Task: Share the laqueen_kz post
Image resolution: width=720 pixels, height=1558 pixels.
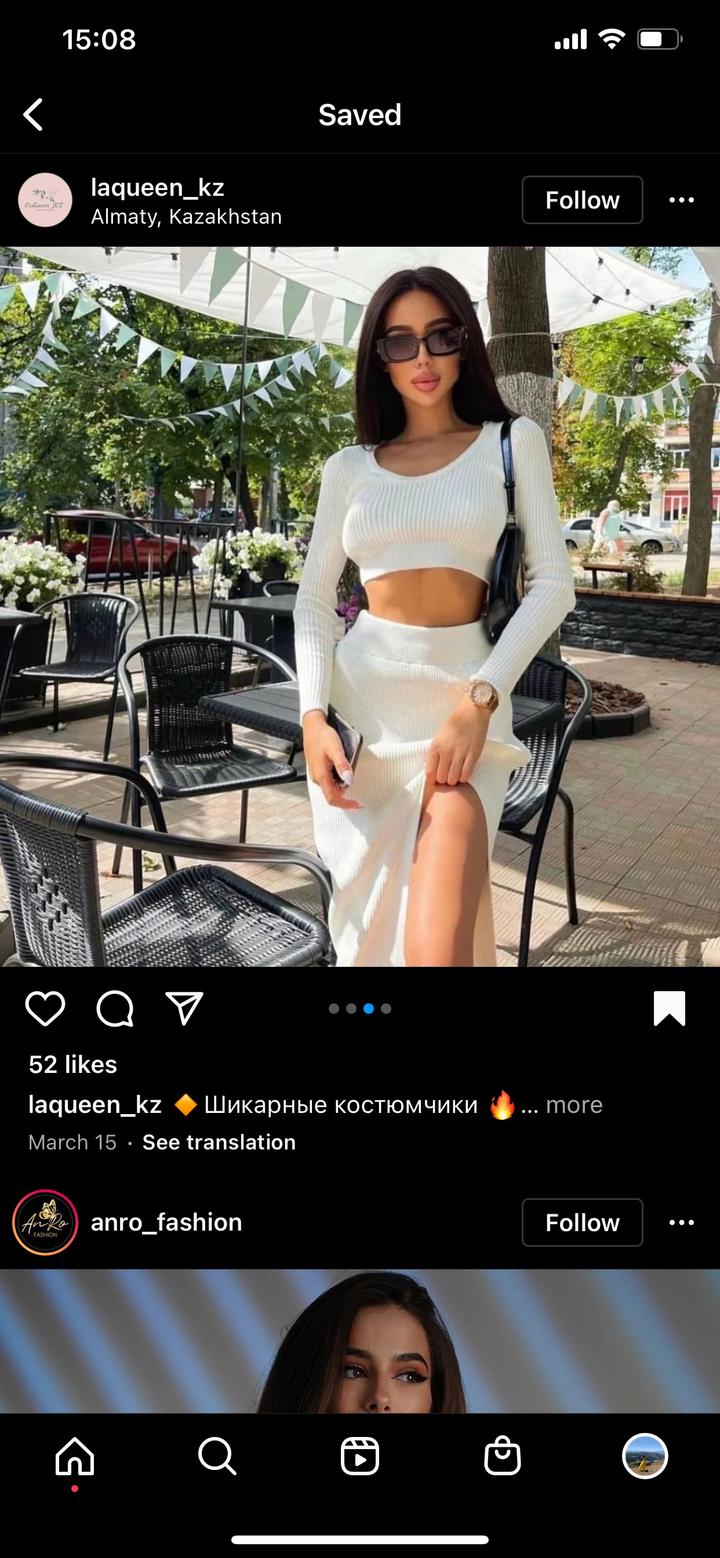Action: tap(184, 1009)
